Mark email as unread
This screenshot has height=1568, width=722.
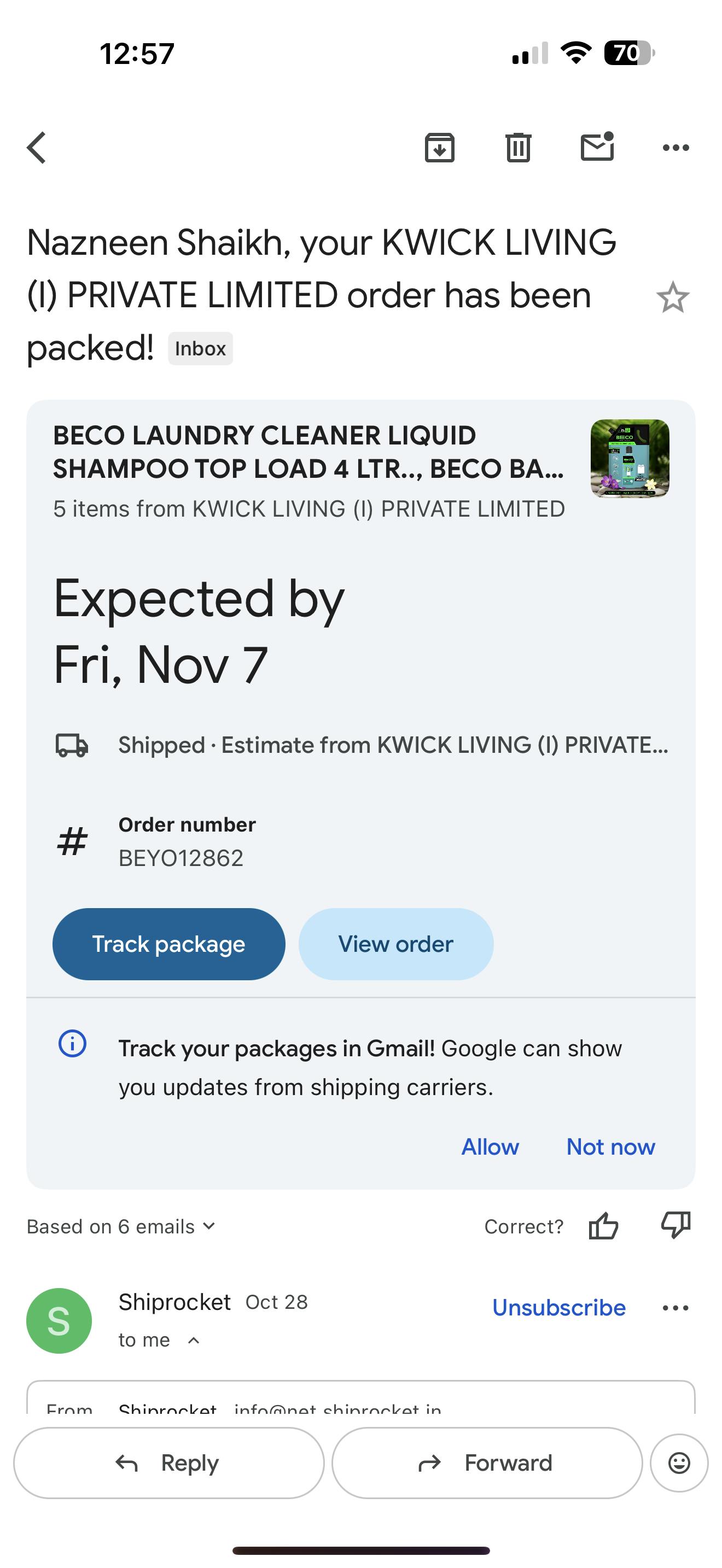click(x=597, y=147)
